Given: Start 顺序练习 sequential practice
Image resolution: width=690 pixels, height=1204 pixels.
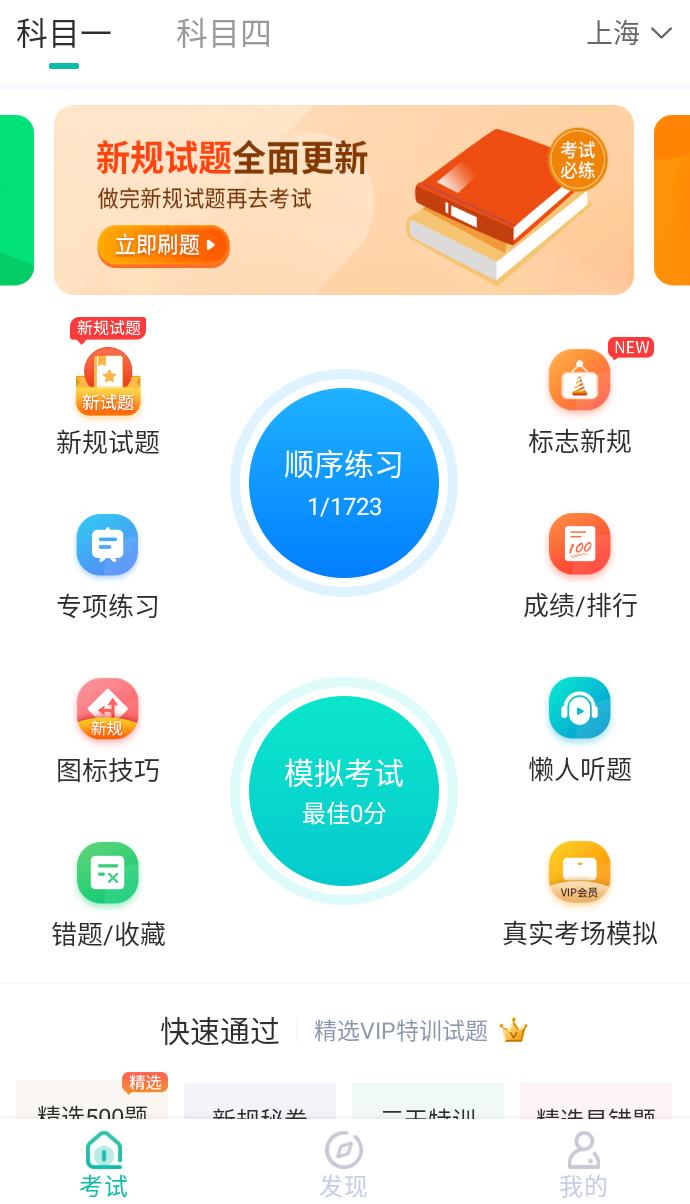Looking at the screenshot, I should [344, 483].
